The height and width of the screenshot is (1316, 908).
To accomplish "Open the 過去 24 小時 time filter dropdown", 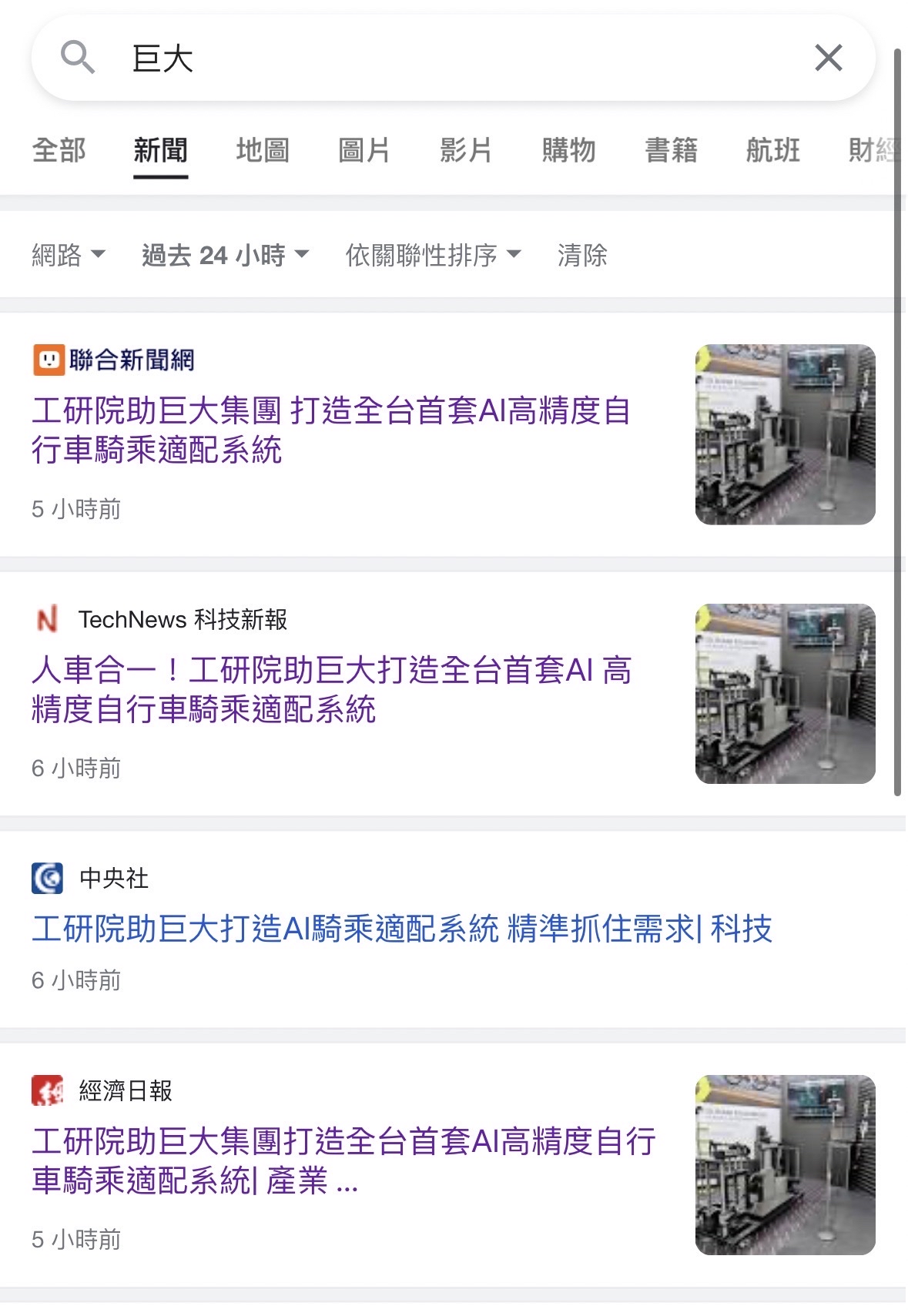I will pyautogui.click(x=223, y=256).
